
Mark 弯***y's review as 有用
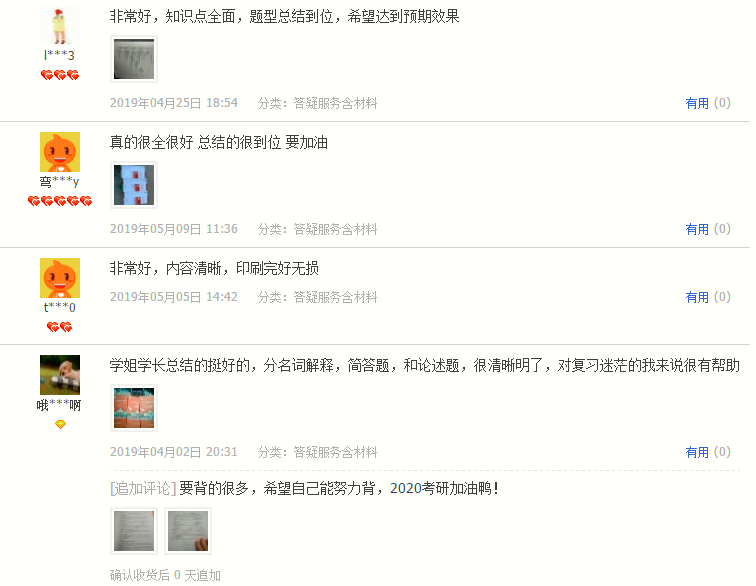(x=697, y=229)
